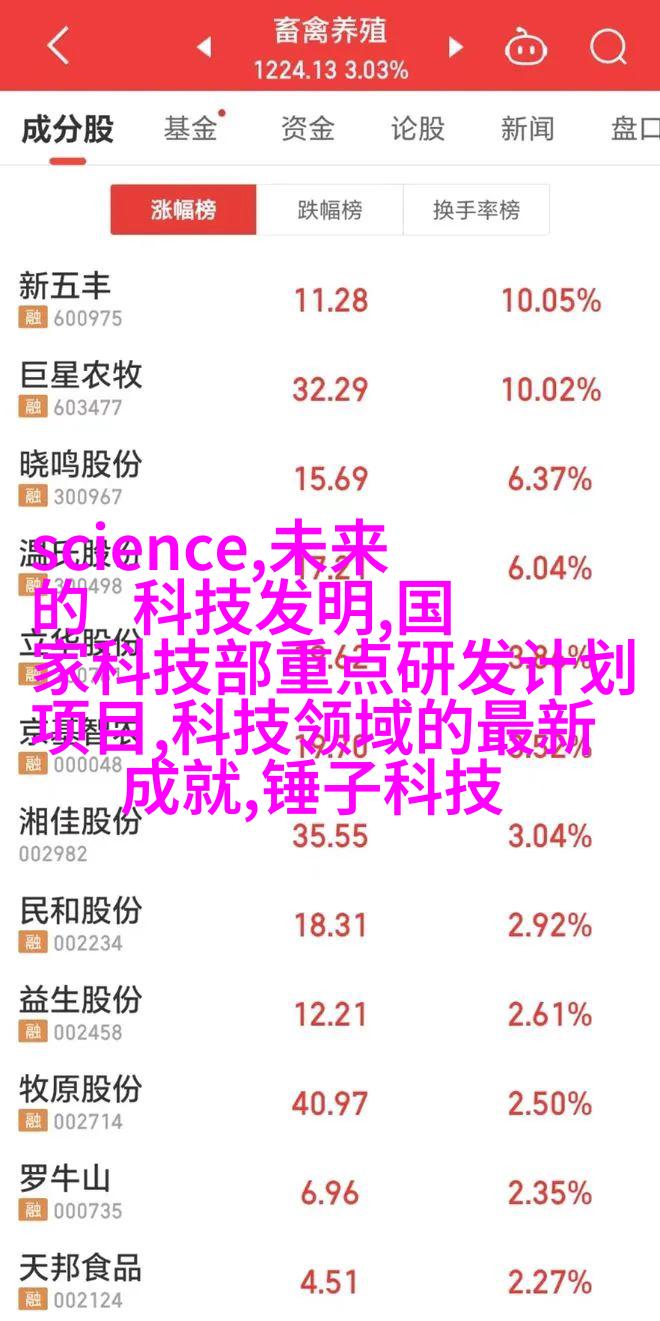Screen dimensions: 660x1321
Task: Open stock 巨星农牧 603477
Action: click(330, 389)
